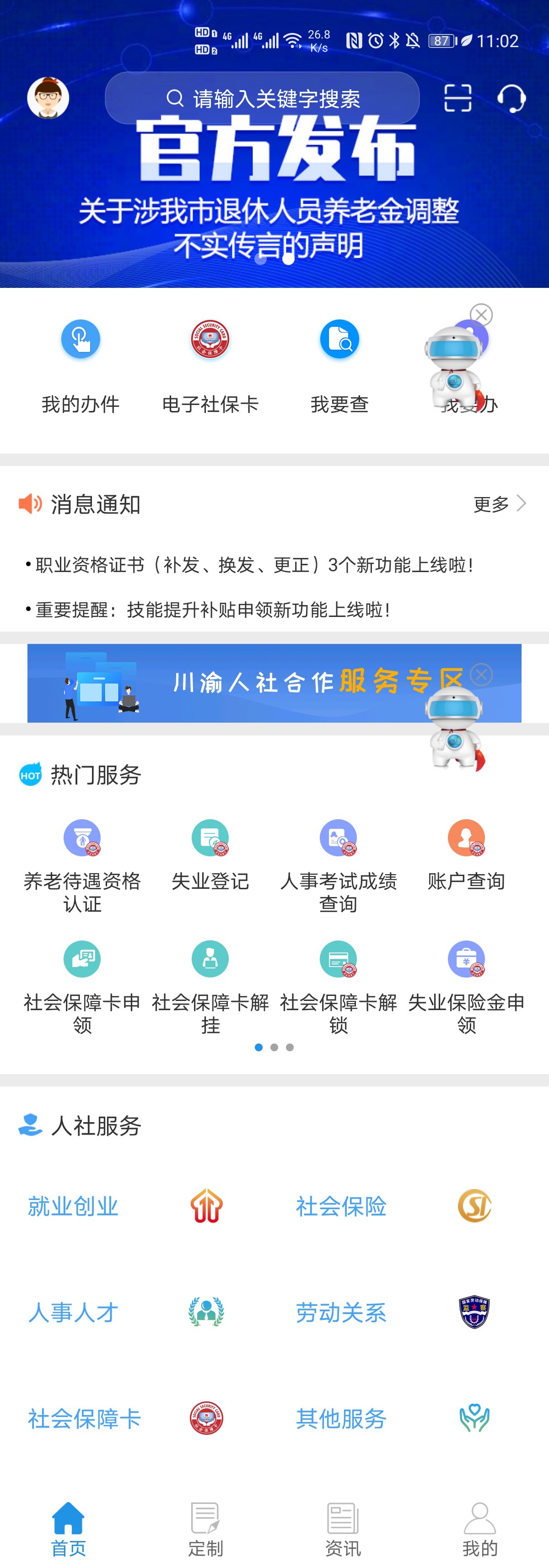The width and height of the screenshot is (549, 1568).
Task: Switch to the 资讯 tab
Action: 343,1530
